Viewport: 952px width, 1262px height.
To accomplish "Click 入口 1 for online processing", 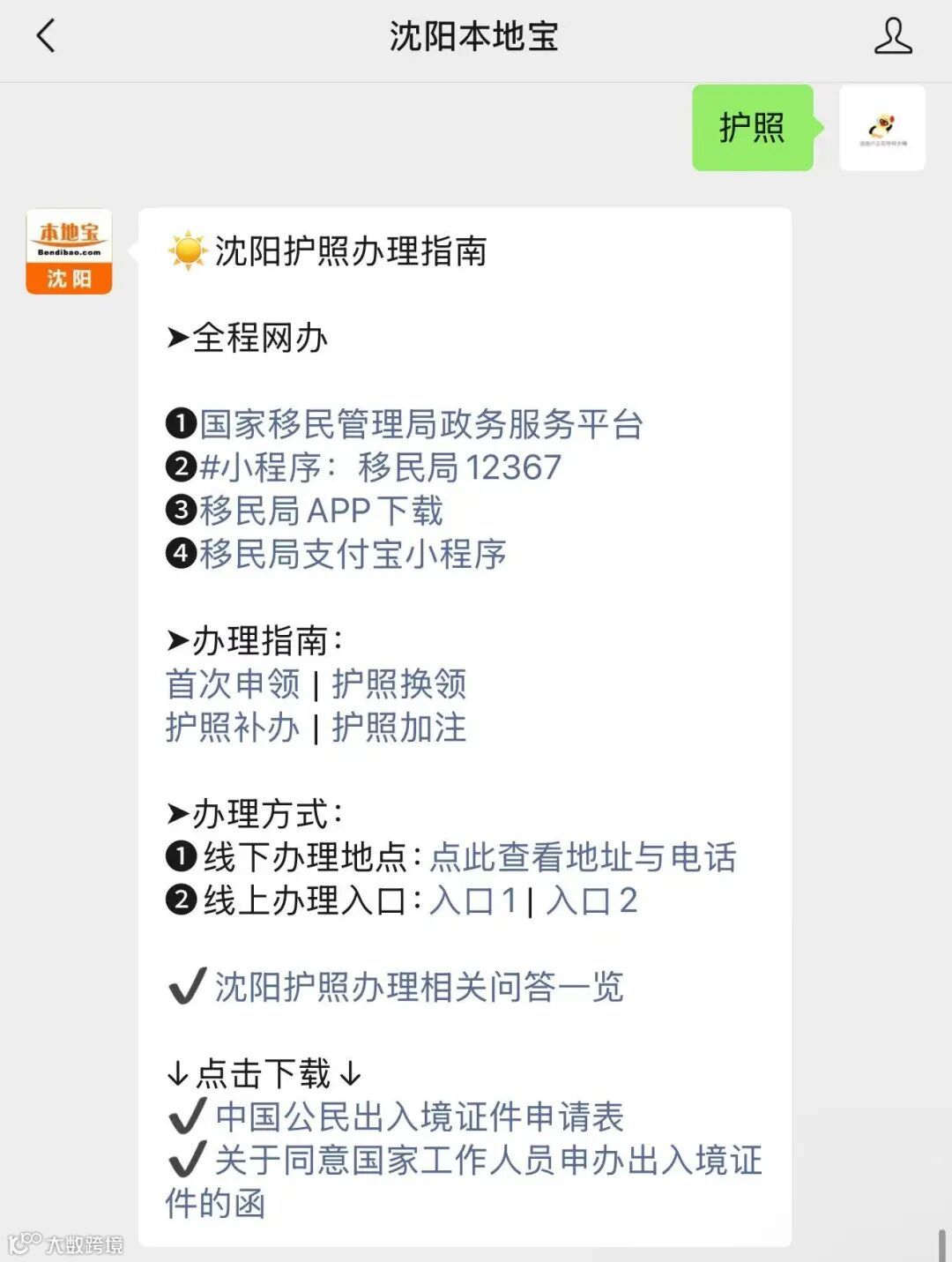I will (x=474, y=901).
